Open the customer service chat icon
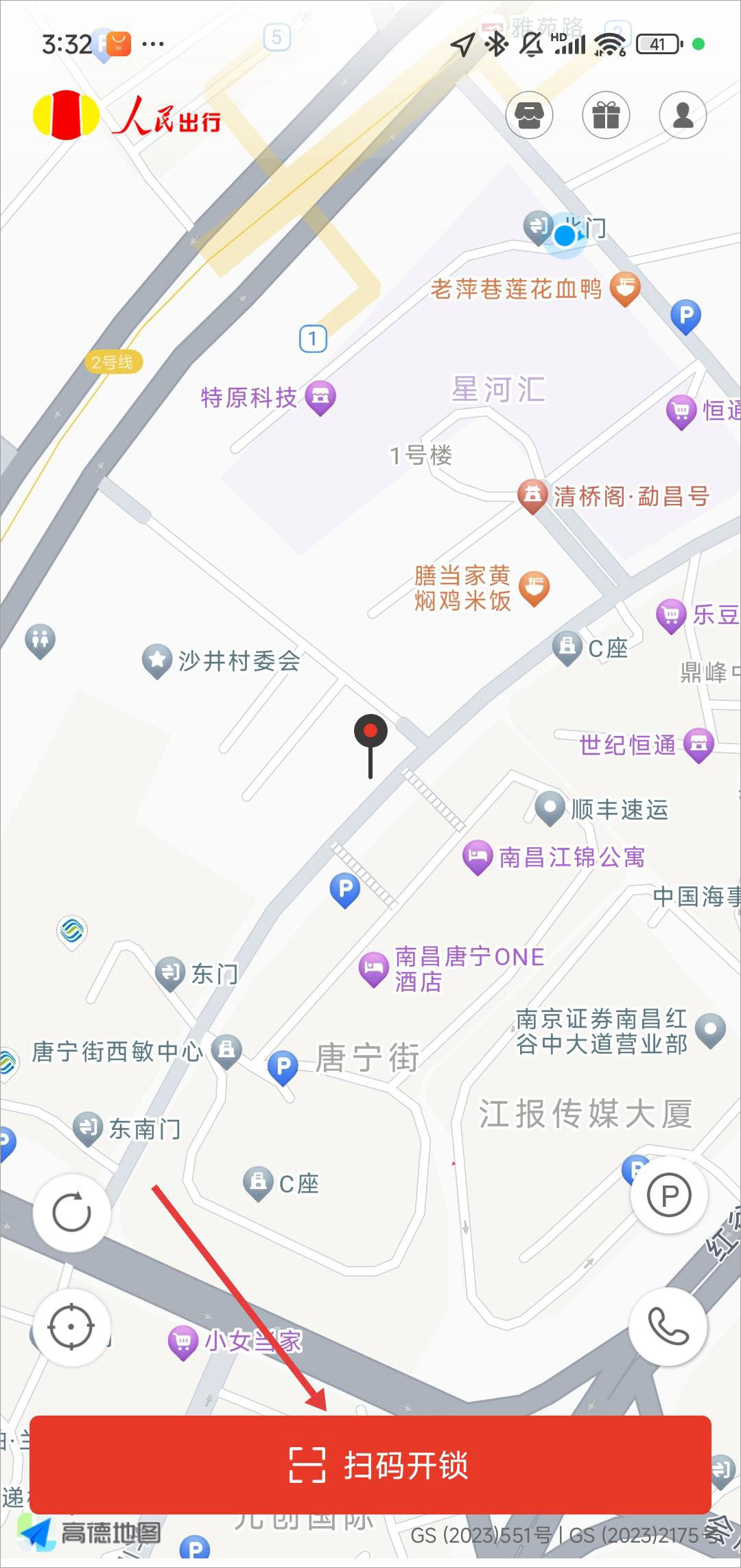The image size is (741, 1568). click(529, 116)
